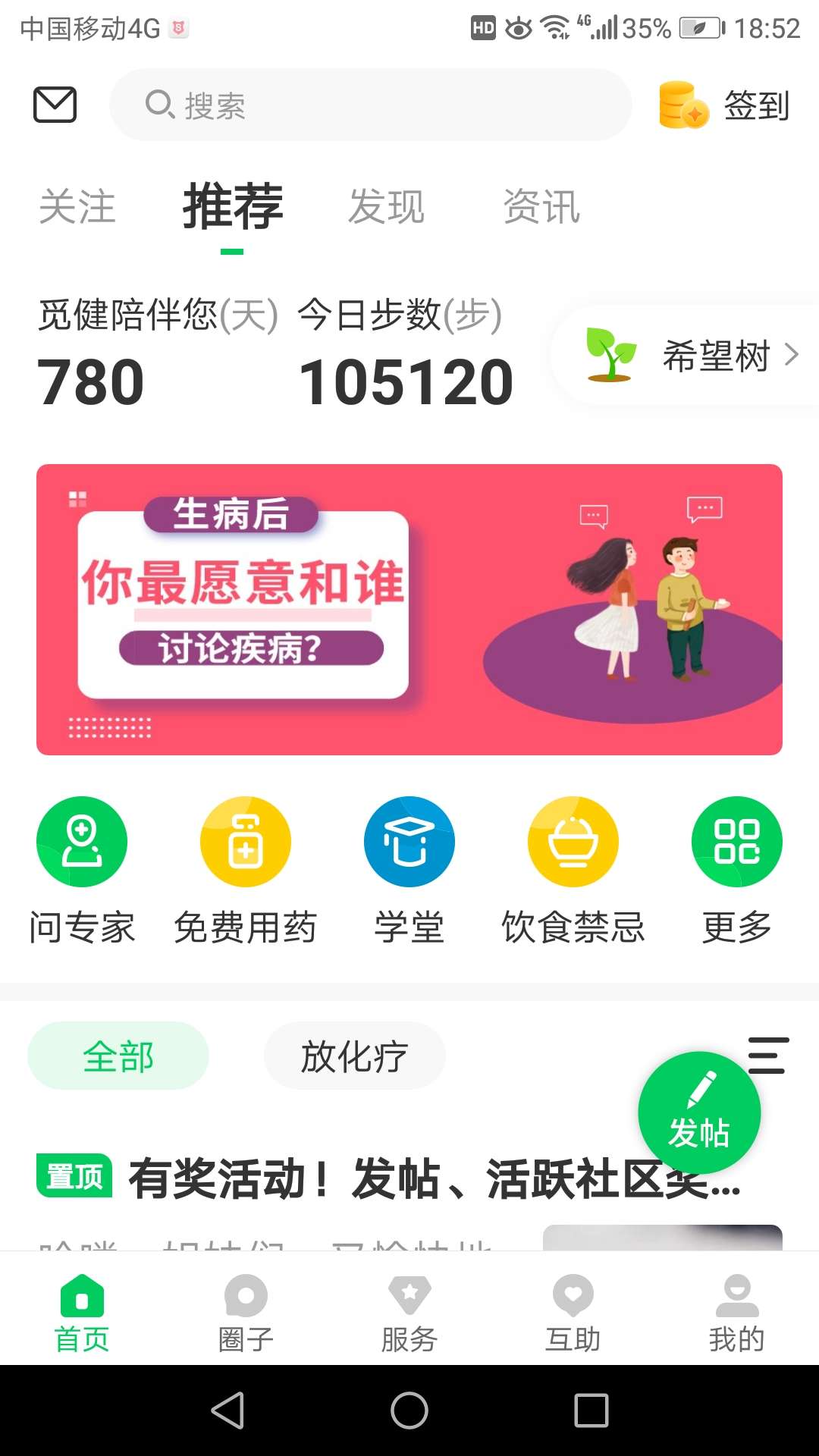Screen dimensions: 819x1456
Task: Tap the 饮食禁忌 dietary taboos icon
Action: pos(573,842)
